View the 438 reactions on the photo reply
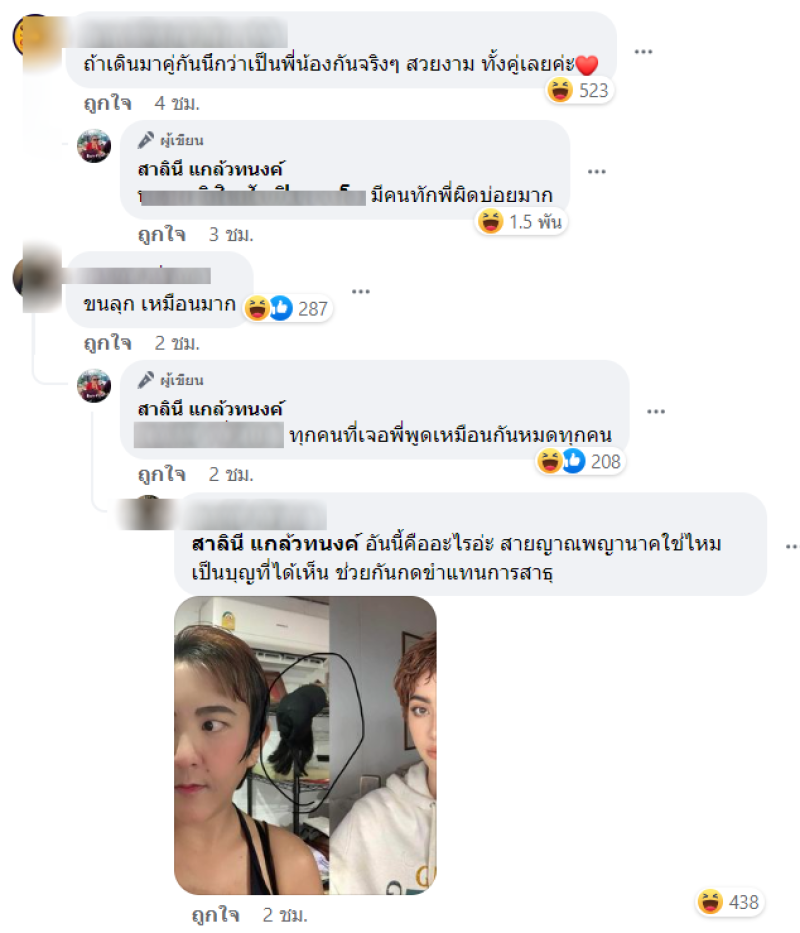This screenshot has height=933, width=800. (x=728, y=902)
